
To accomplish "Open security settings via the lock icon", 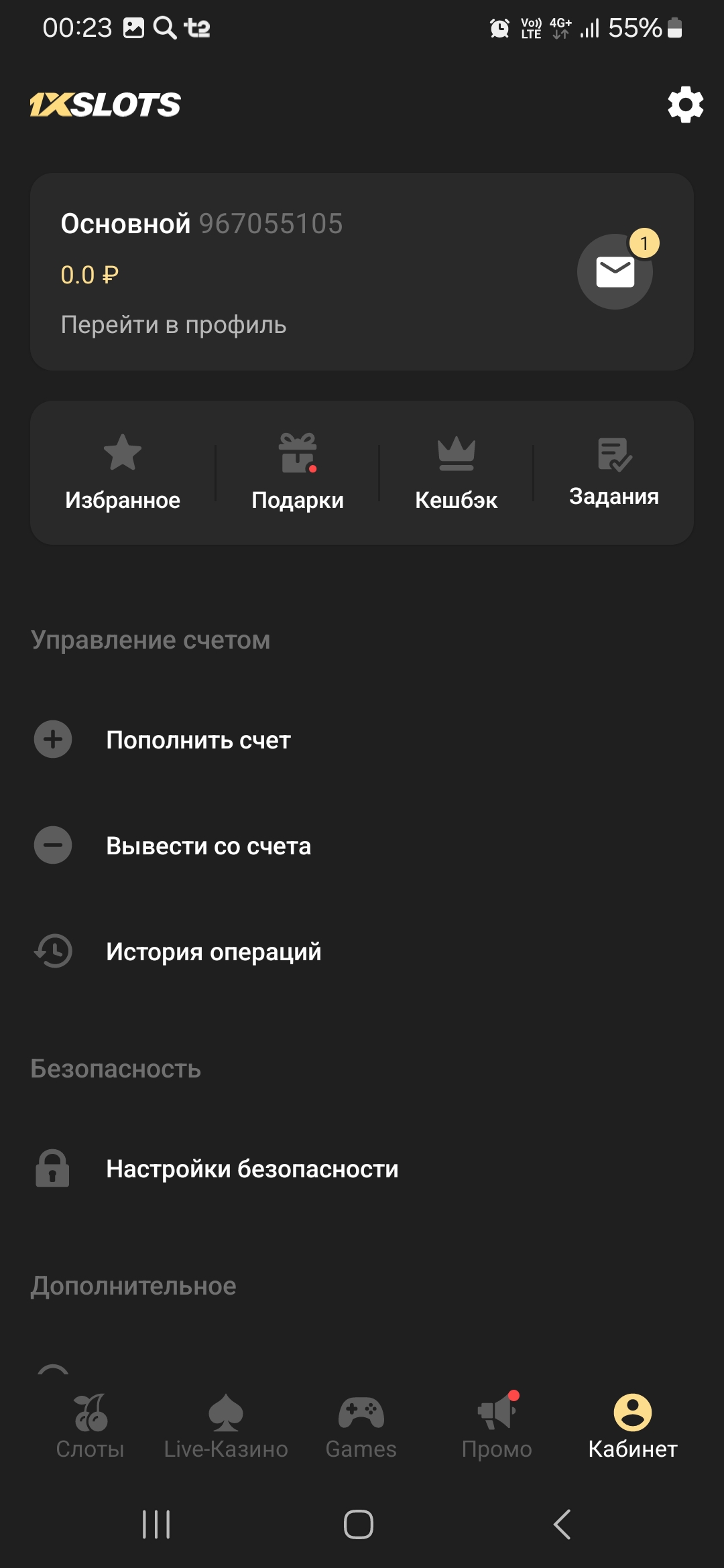I will pos(53,1169).
